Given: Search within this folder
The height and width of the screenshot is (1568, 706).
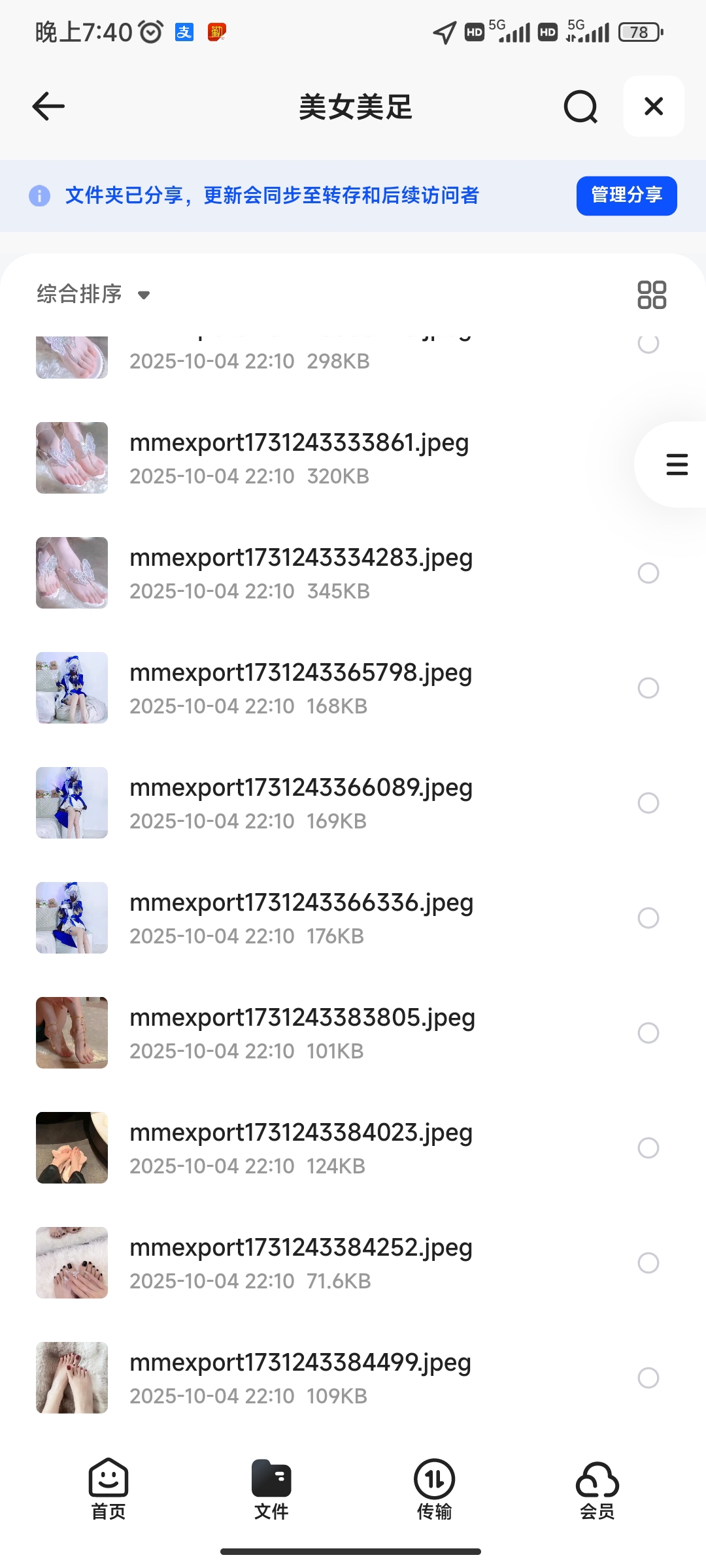Looking at the screenshot, I should coord(580,106).
